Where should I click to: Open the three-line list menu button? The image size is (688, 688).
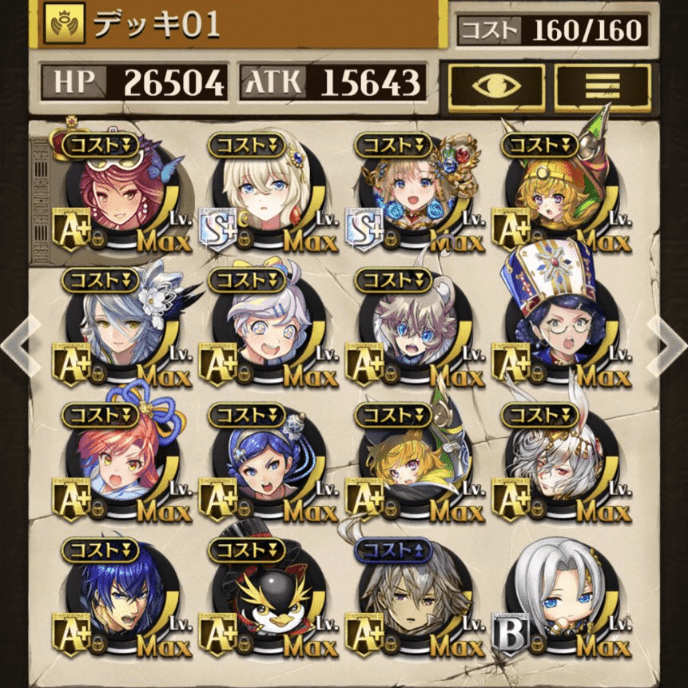tap(603, 85)
